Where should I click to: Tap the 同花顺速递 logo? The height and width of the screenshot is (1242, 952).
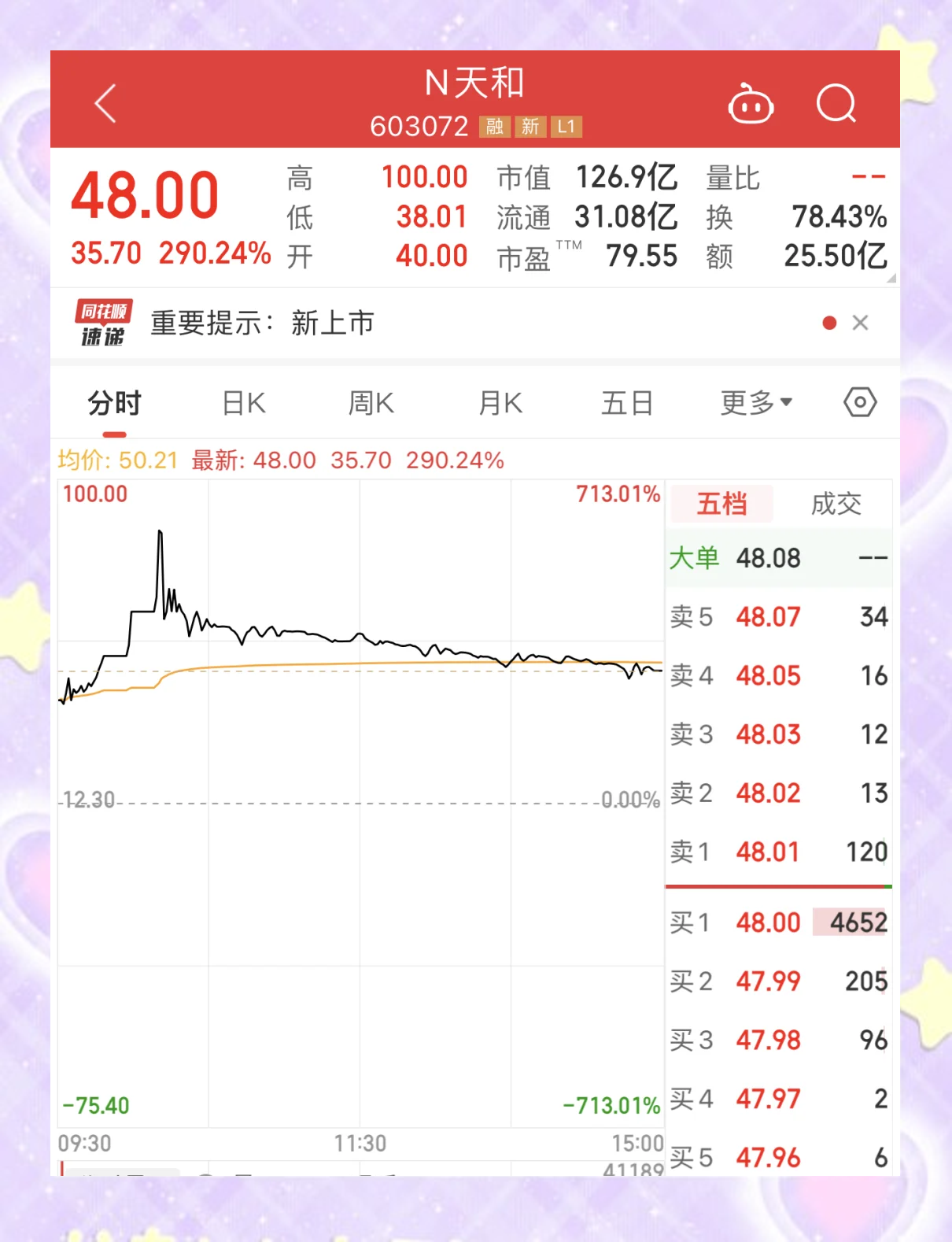click(x=103, y=323)
